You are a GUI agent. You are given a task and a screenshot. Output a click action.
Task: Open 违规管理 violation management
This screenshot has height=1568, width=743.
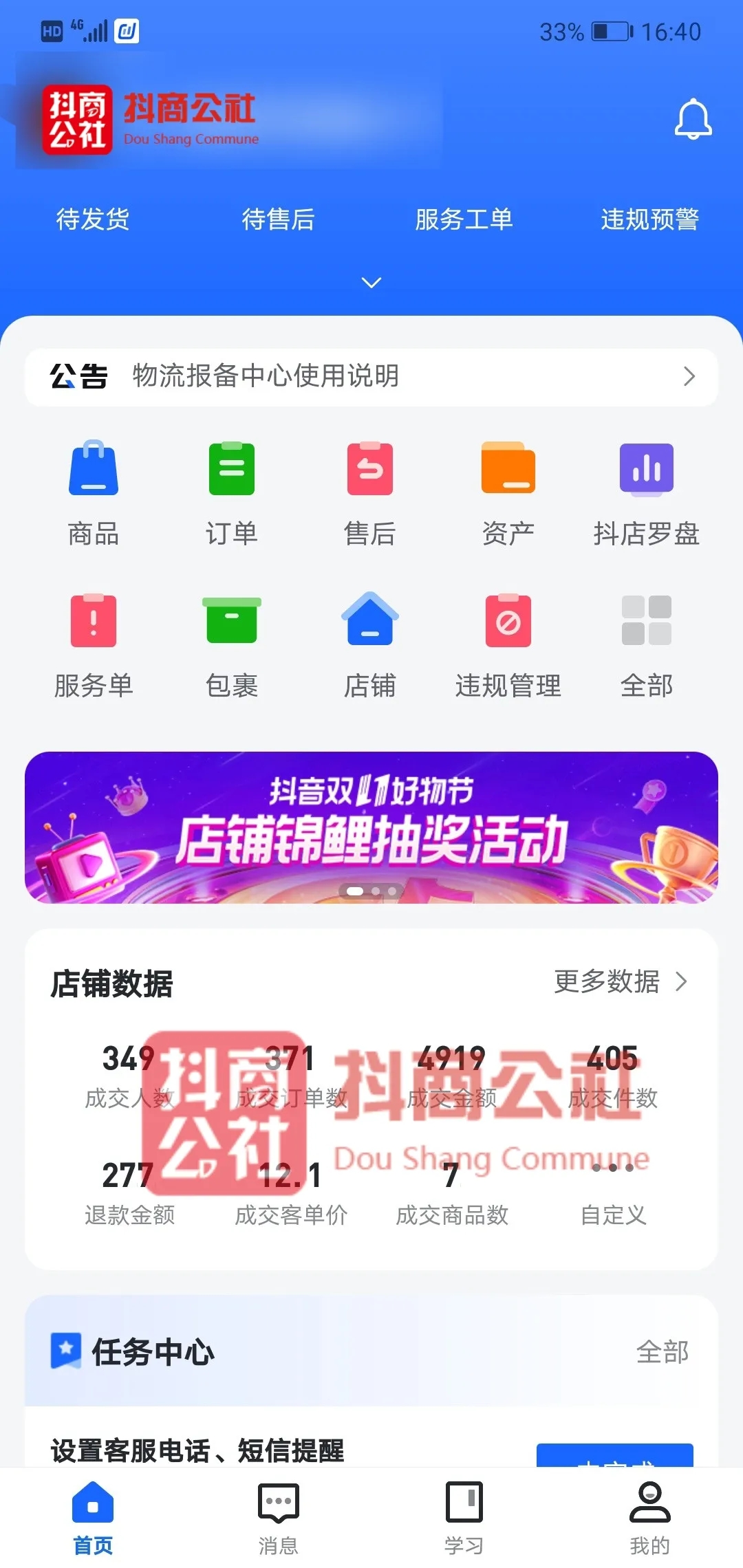pos(508,644)
